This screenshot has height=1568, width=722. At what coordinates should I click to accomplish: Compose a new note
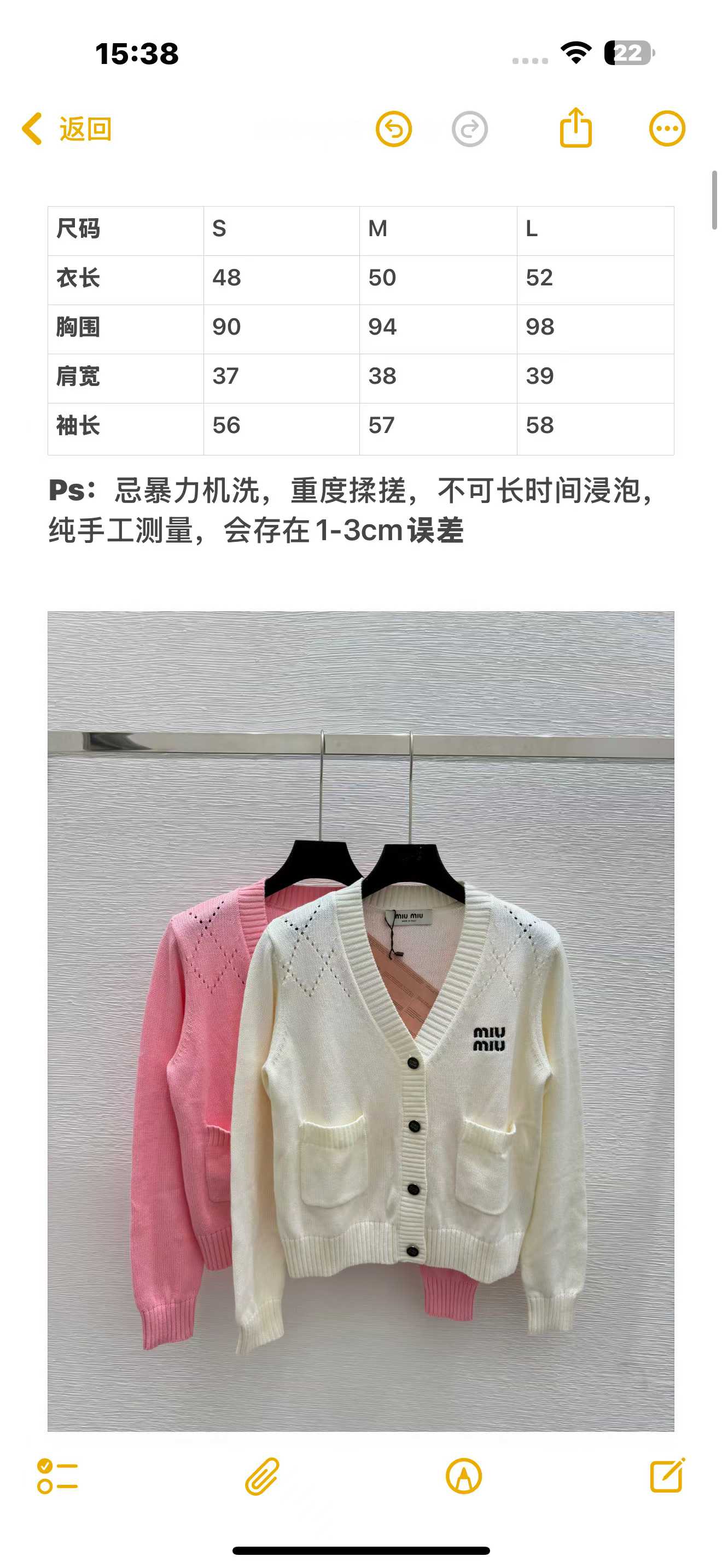(667, 1475)
